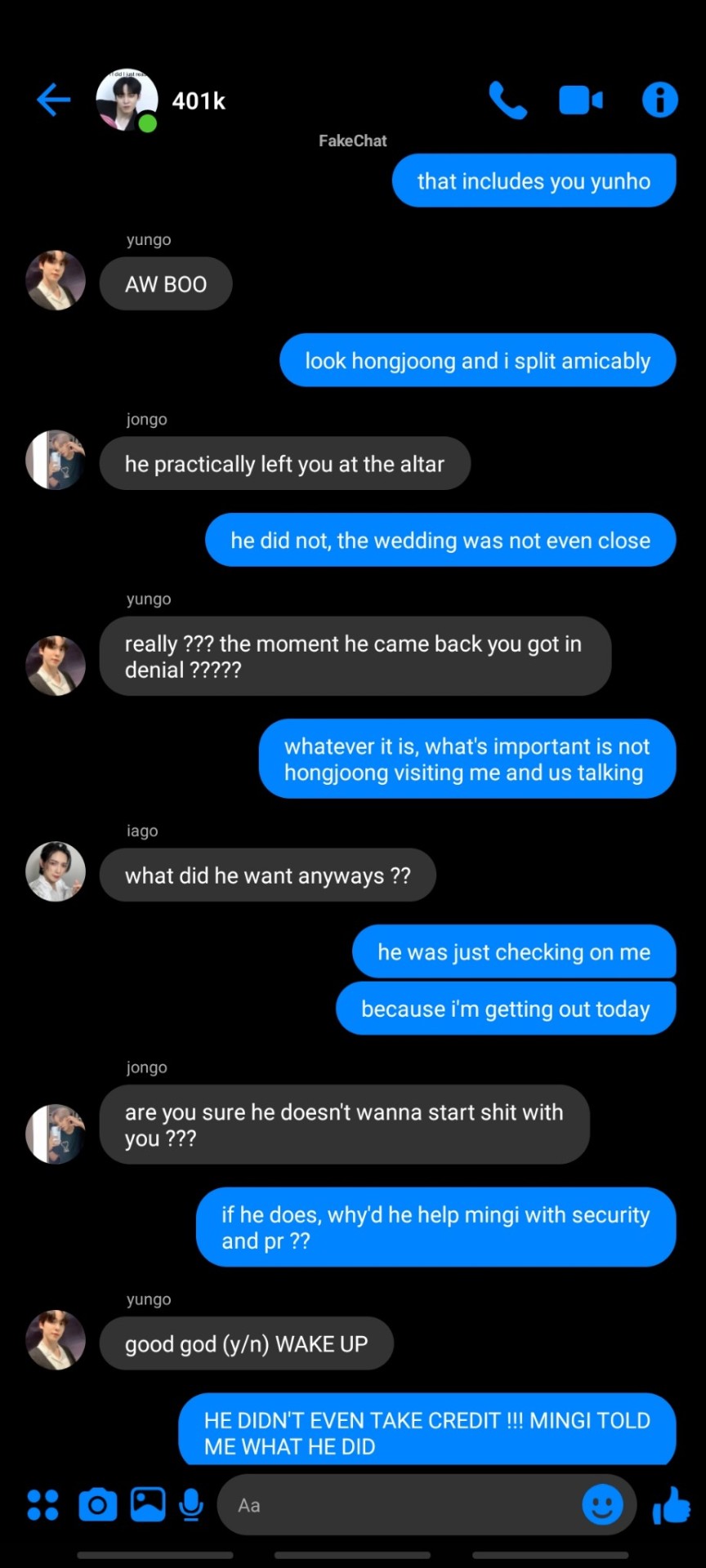
Task: Start a voice call
Action: [507, 100]
